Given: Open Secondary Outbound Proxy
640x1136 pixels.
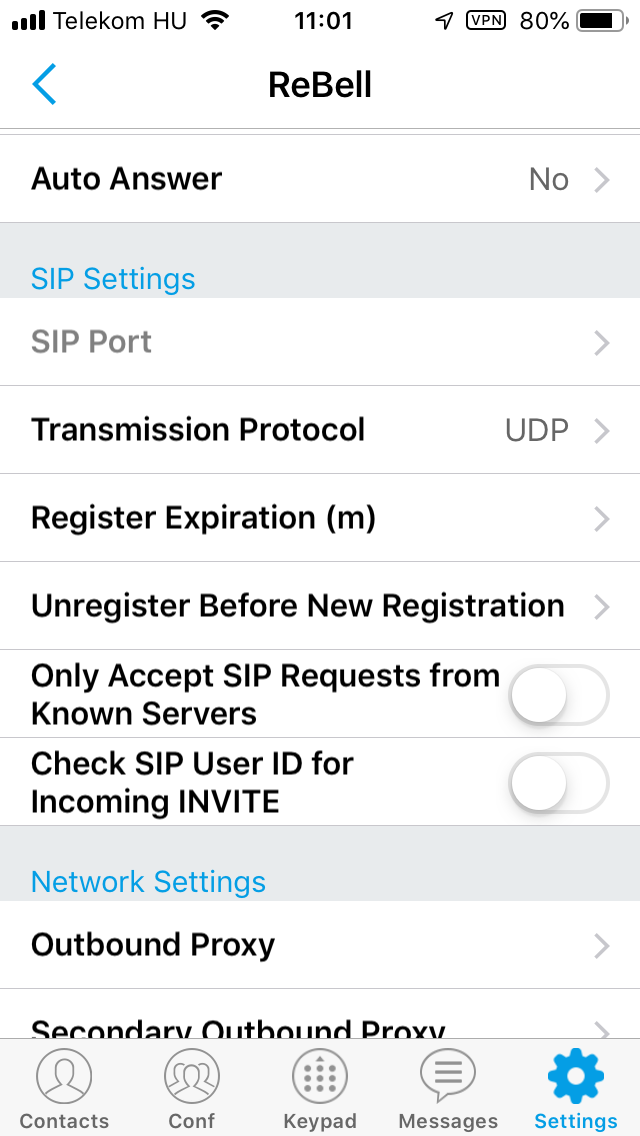Looking at the screenshot, I should (320, 1015).
